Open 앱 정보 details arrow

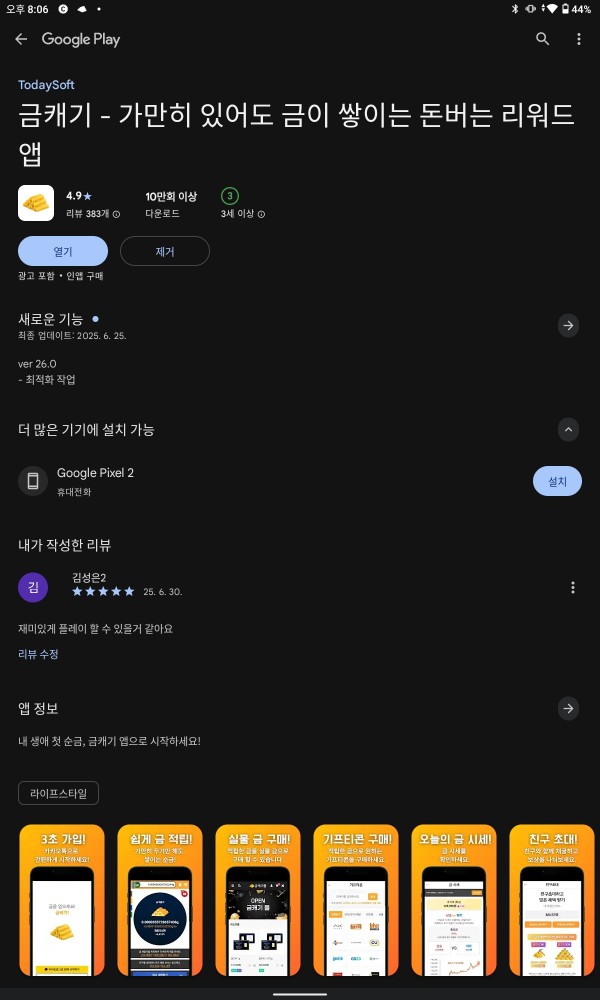[x=568, y=709]
